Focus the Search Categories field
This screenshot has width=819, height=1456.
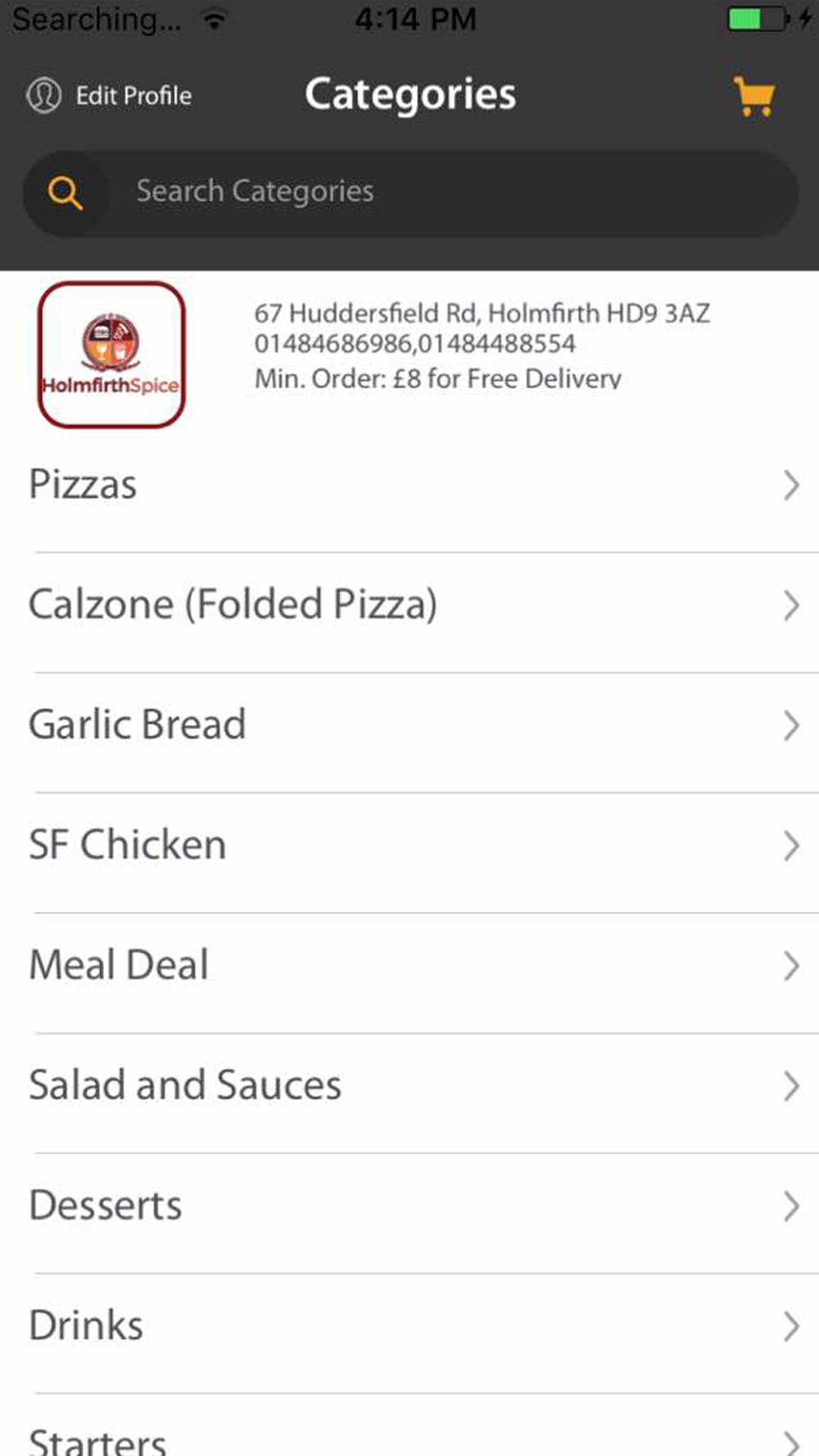(409, 193)
